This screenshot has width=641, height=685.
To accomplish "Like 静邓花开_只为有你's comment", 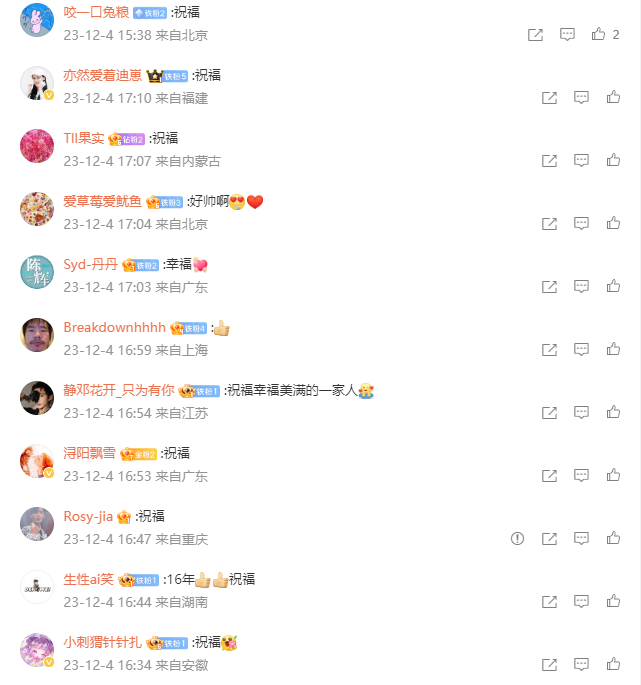I will 613,412.
